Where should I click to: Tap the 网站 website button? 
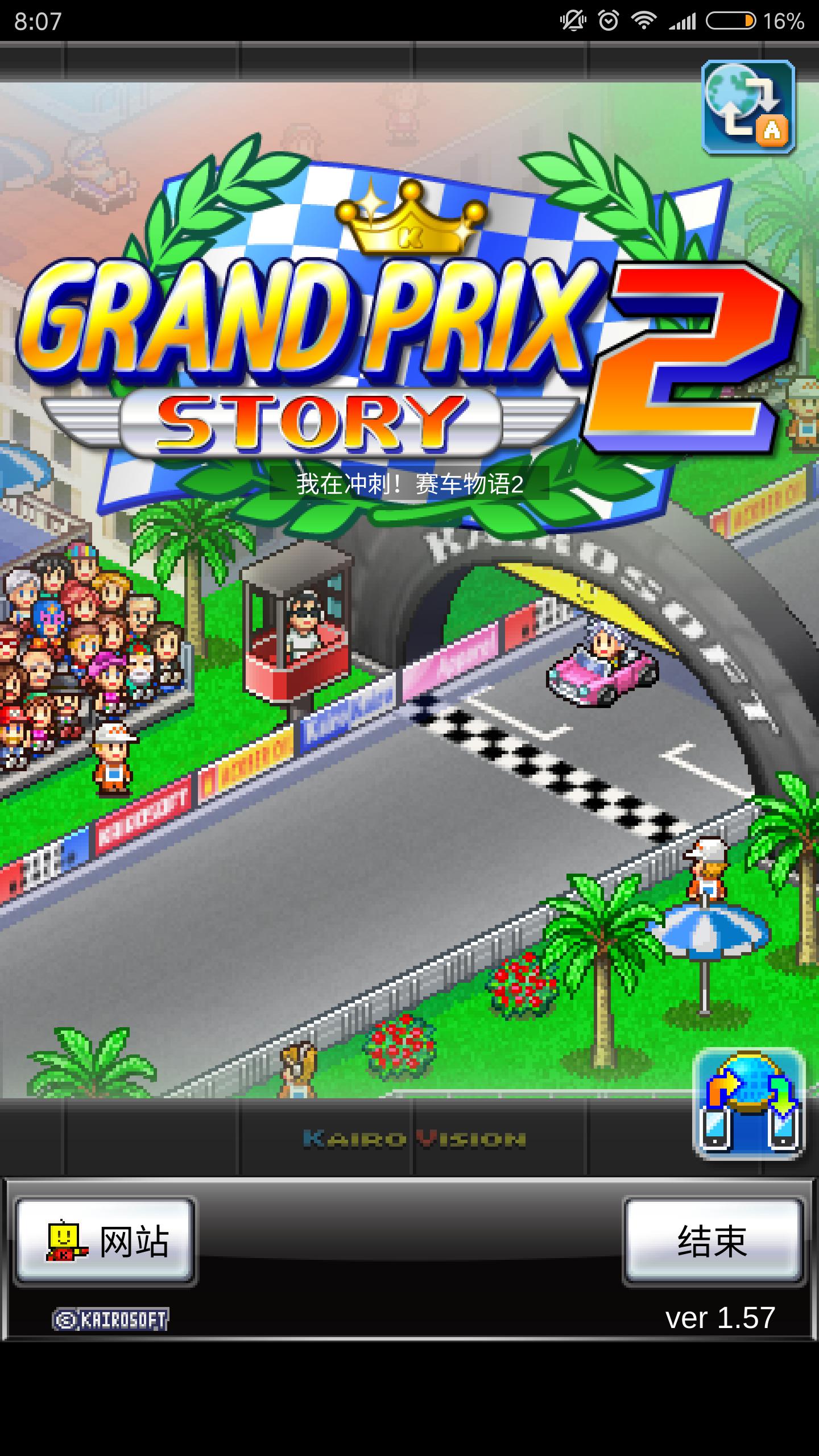105,1240
